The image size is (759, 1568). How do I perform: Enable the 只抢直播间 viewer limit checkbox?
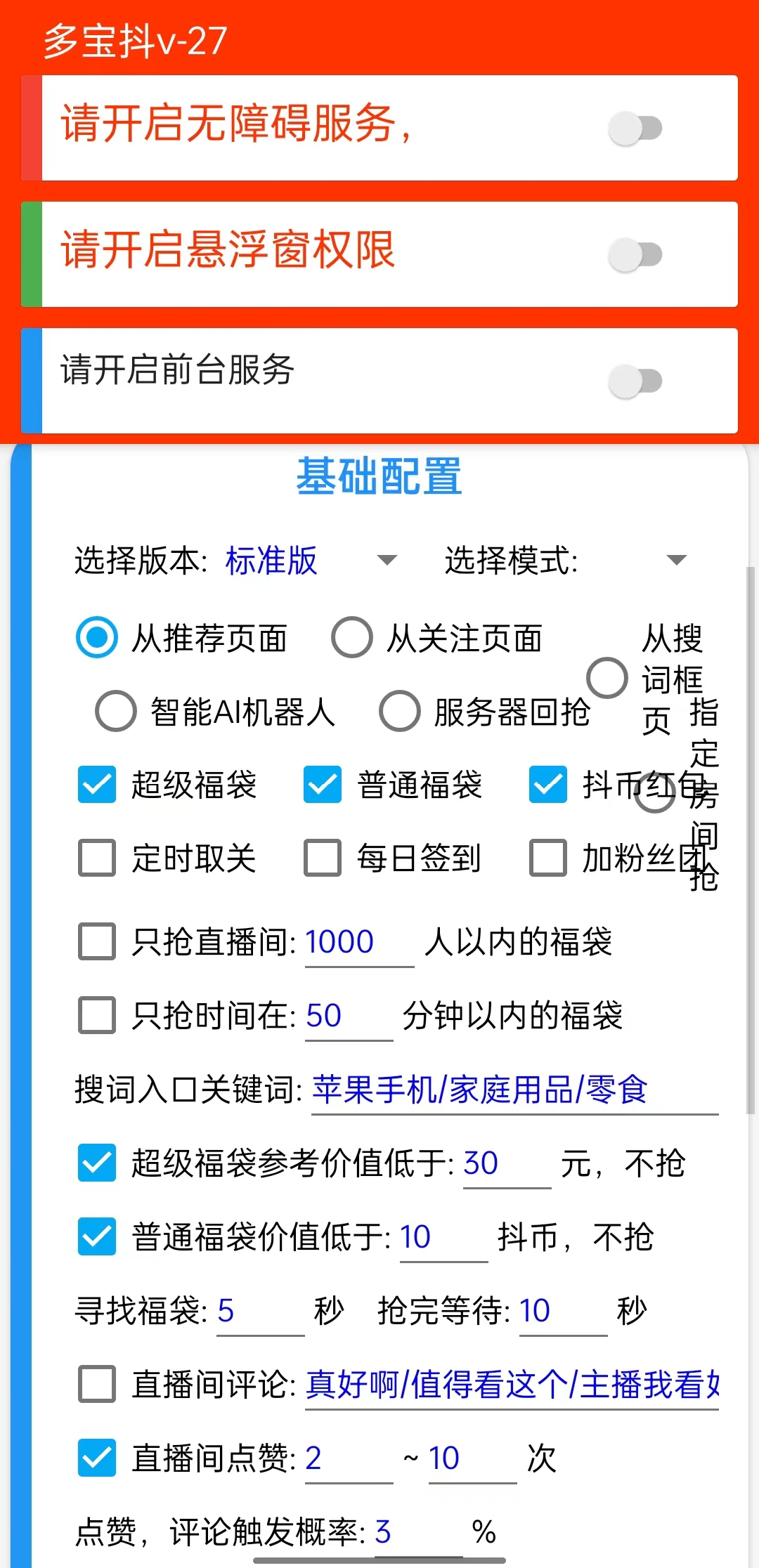97,941
